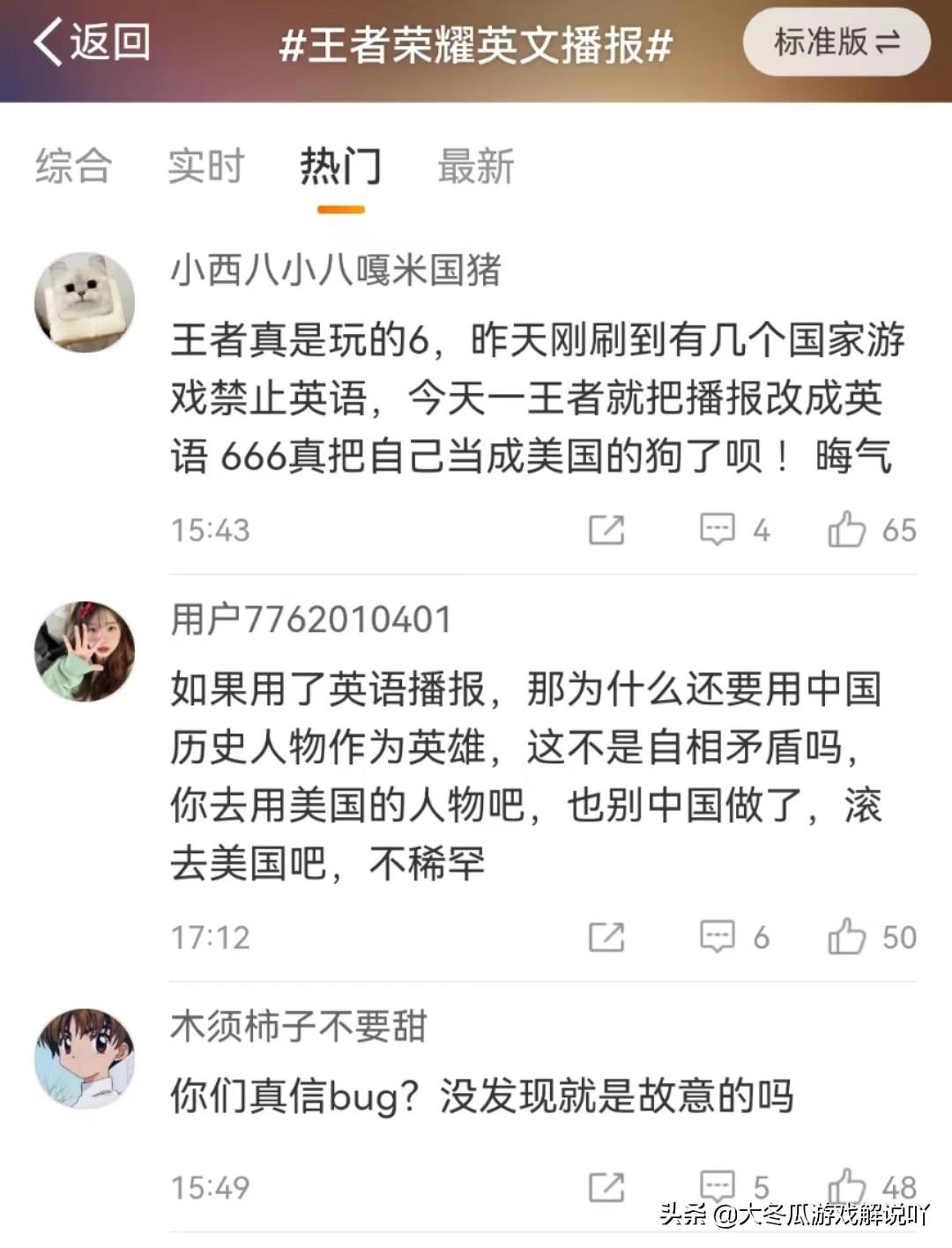The height and width of the screenshot is (1248, 952).
Task: Open 木须柿子不要甜's profile avatar
Action: coord(85,1059)
